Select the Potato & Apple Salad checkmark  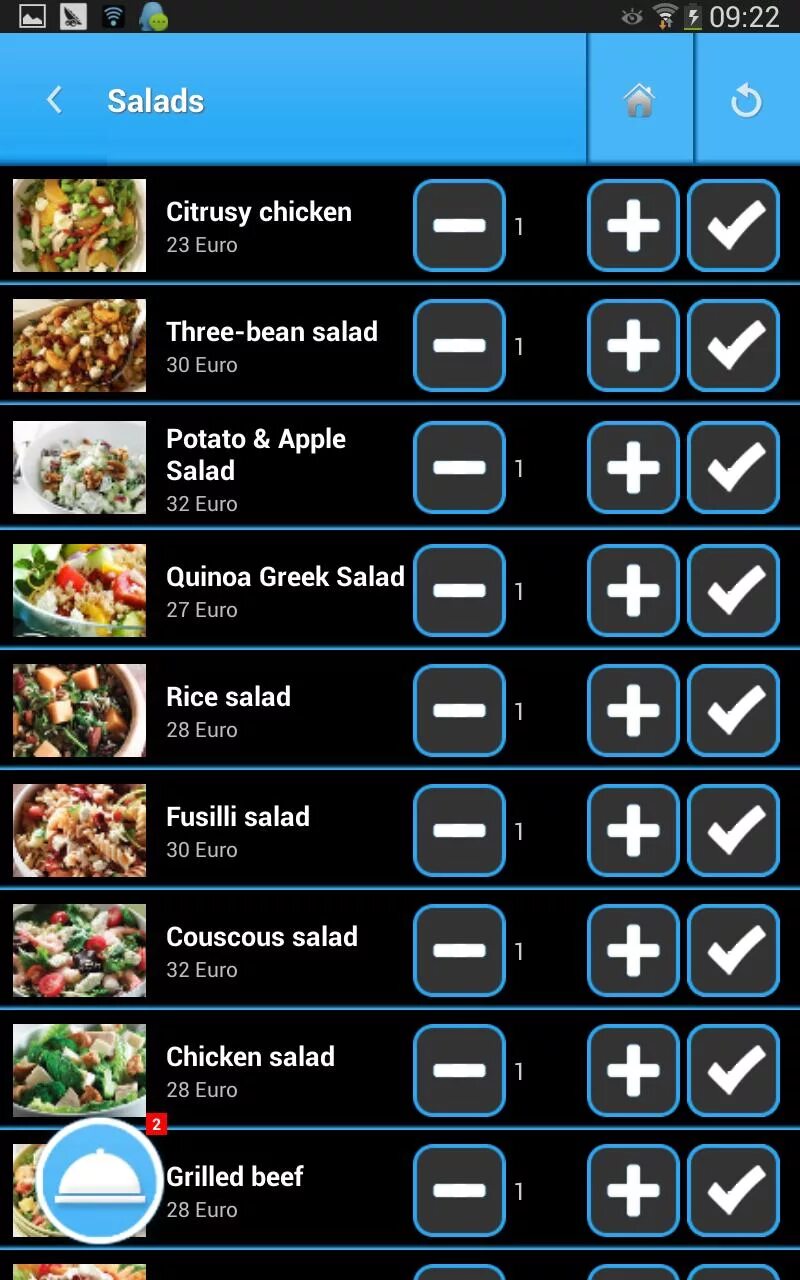[733, 467]
